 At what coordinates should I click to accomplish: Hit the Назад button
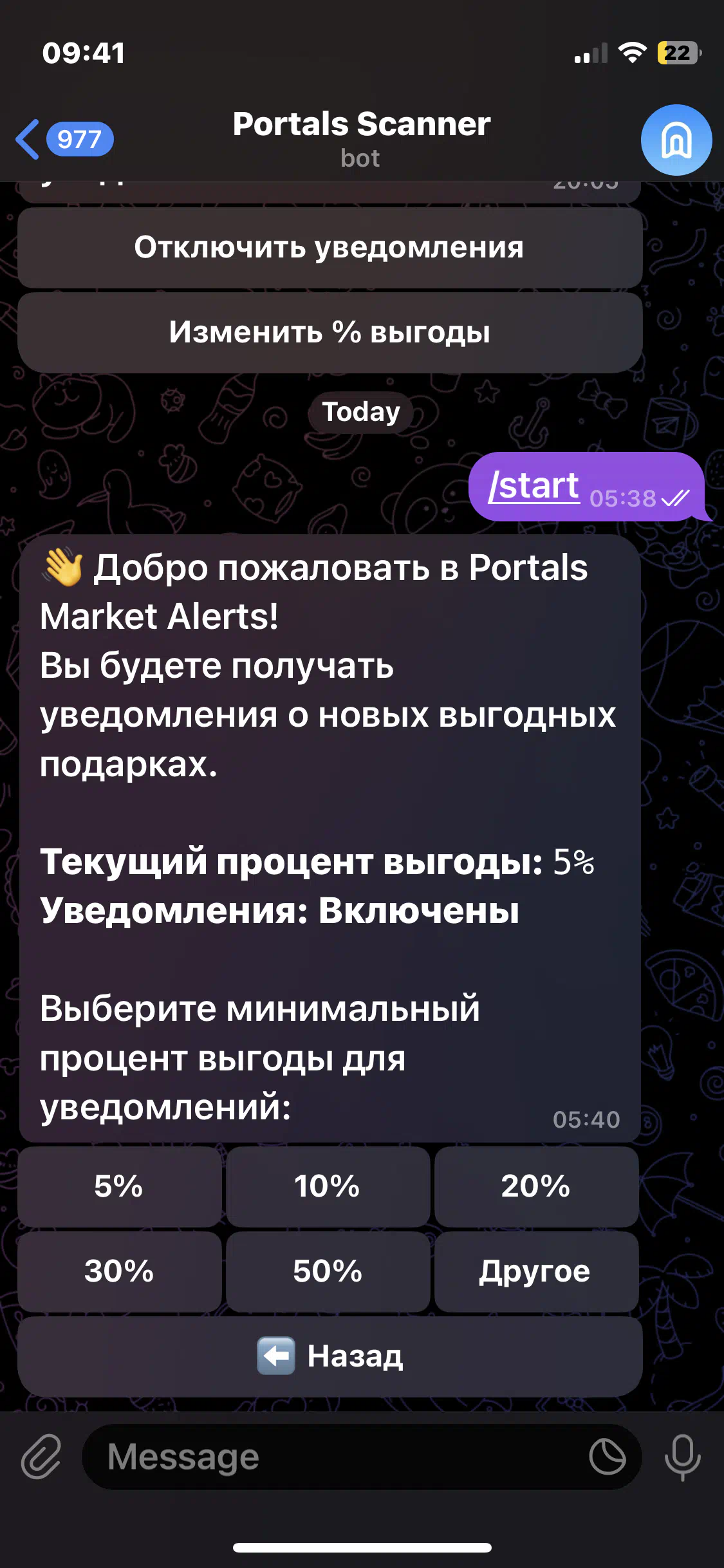(x=330, y=1356)
